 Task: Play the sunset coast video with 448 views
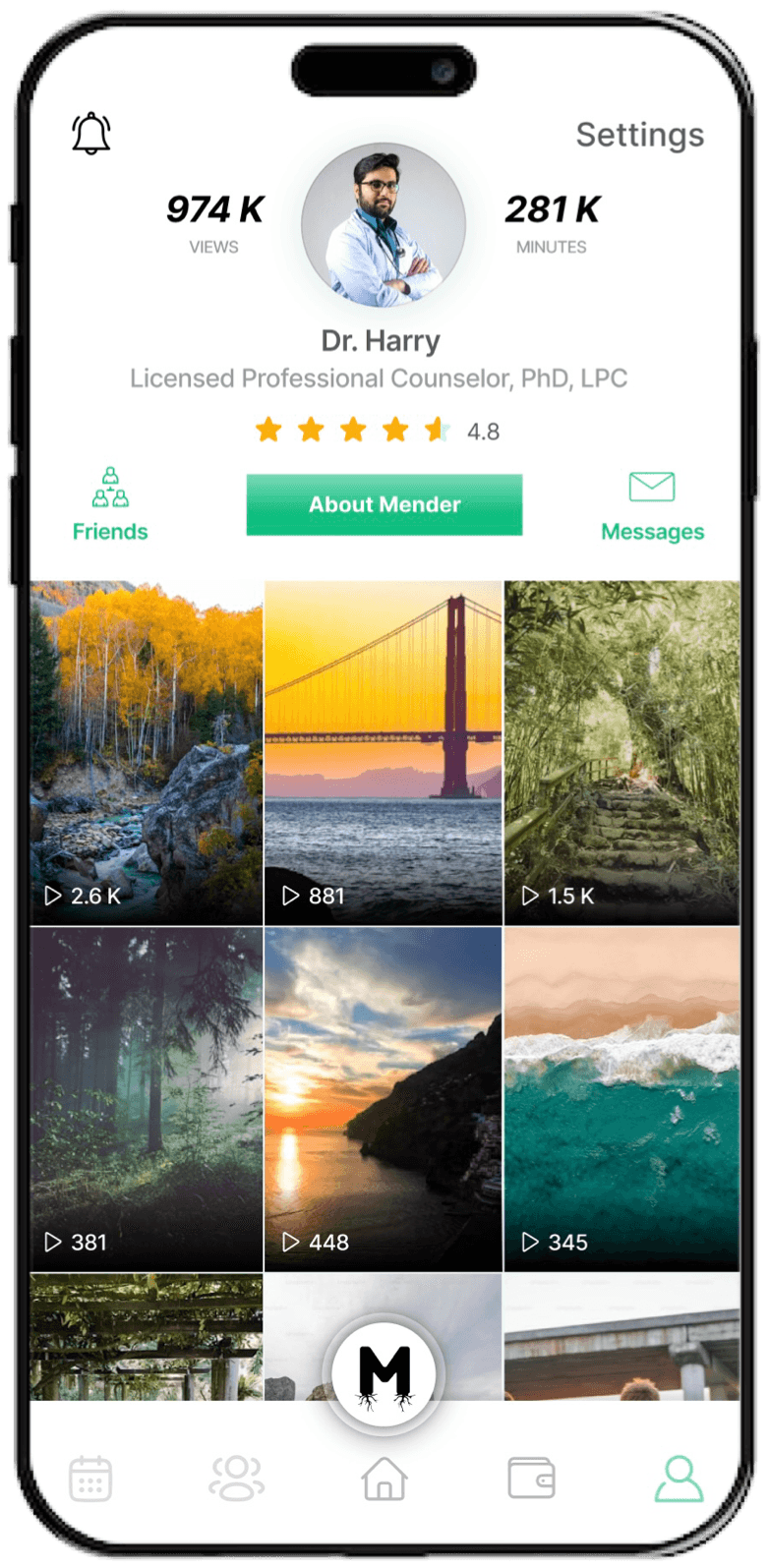click(x=384, y=1099)
